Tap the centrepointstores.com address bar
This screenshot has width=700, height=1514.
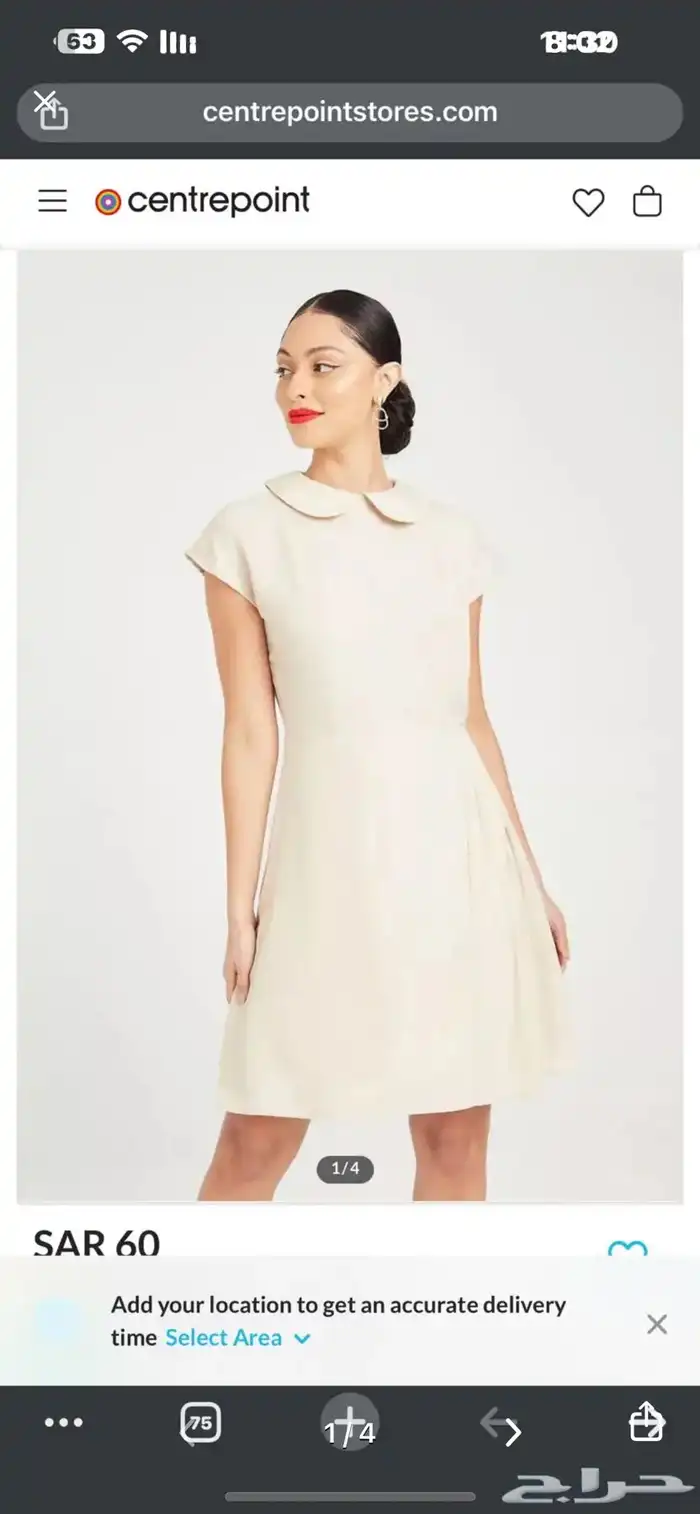click(x=350, y=112)
